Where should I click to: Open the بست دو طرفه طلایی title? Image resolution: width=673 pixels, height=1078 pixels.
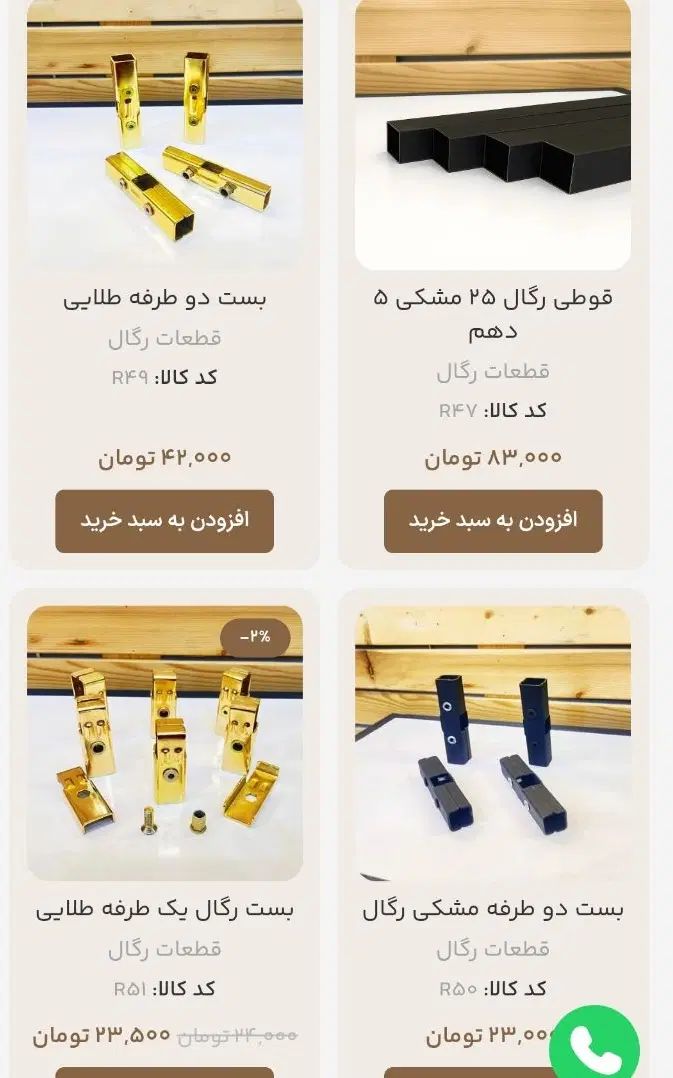(x=164, y=298)
